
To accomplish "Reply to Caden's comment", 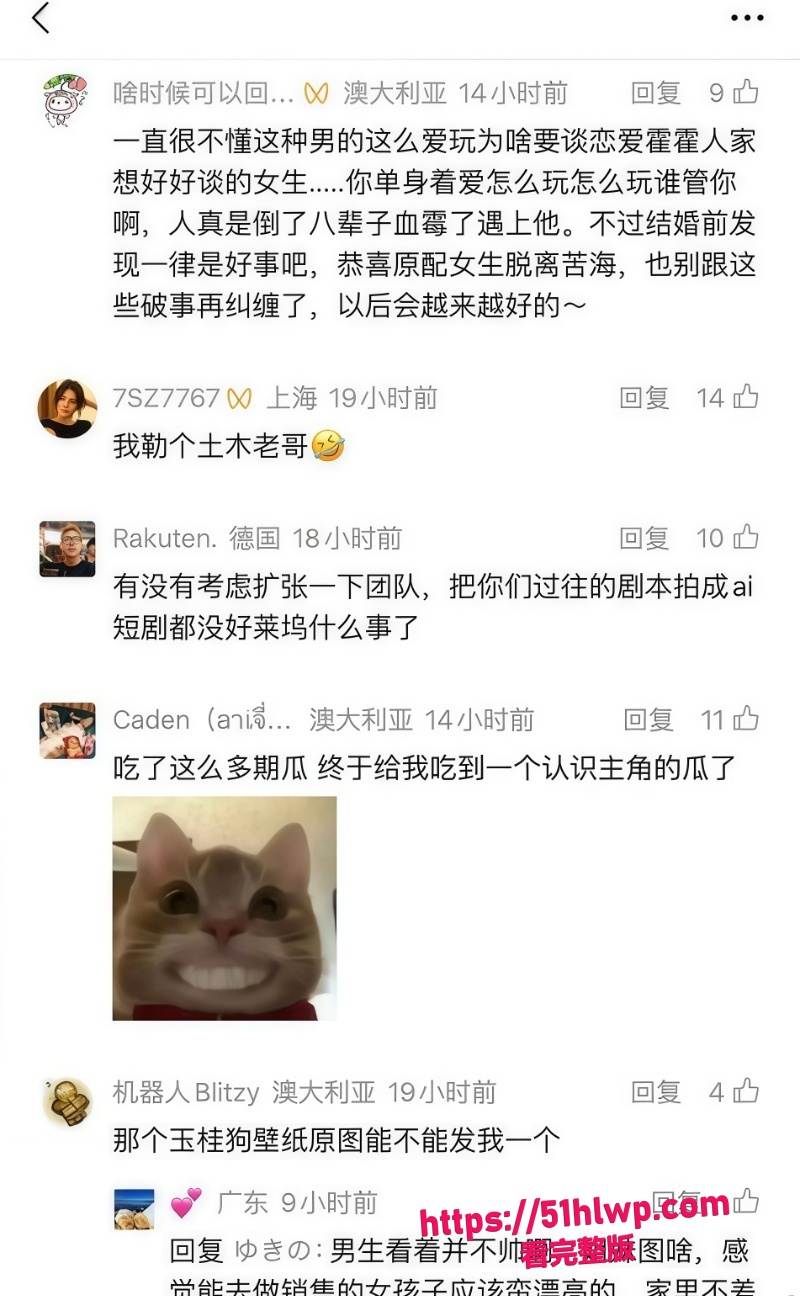I will 649,719.
